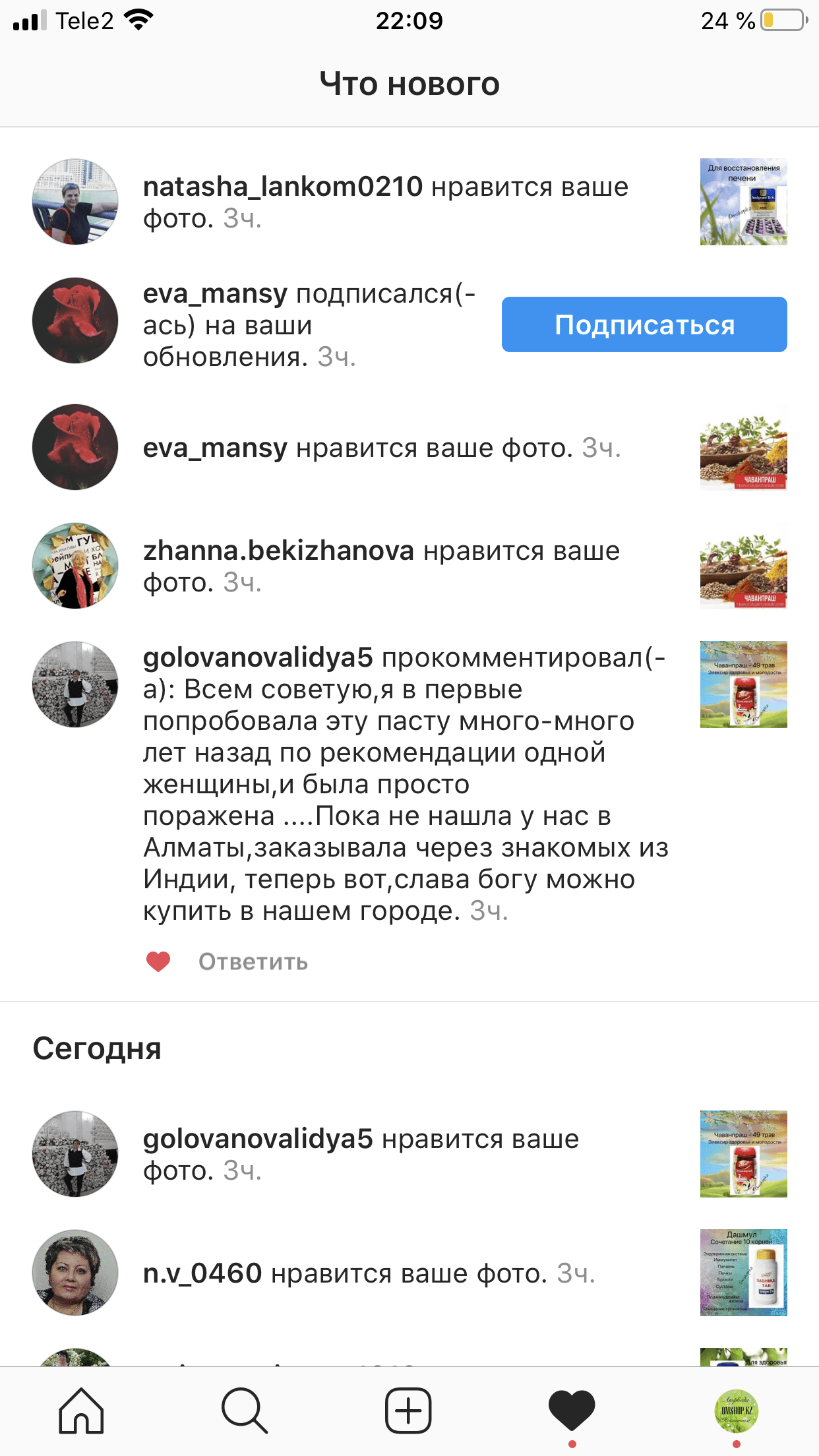
Task: Tap Ответить to reply to golovanovalidya5
Action: (x=253, y=962)
